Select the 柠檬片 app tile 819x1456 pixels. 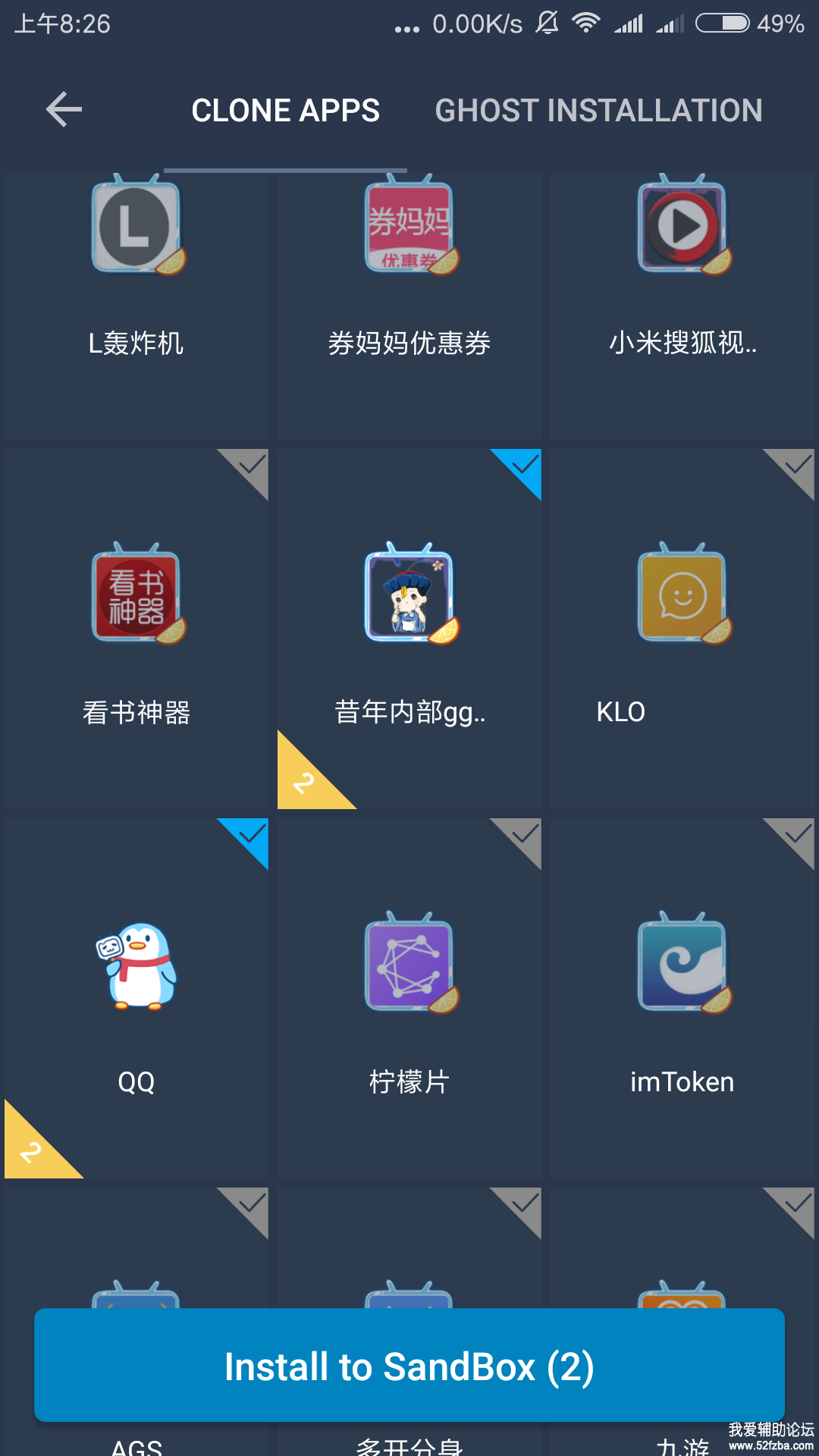pos(409,997)
